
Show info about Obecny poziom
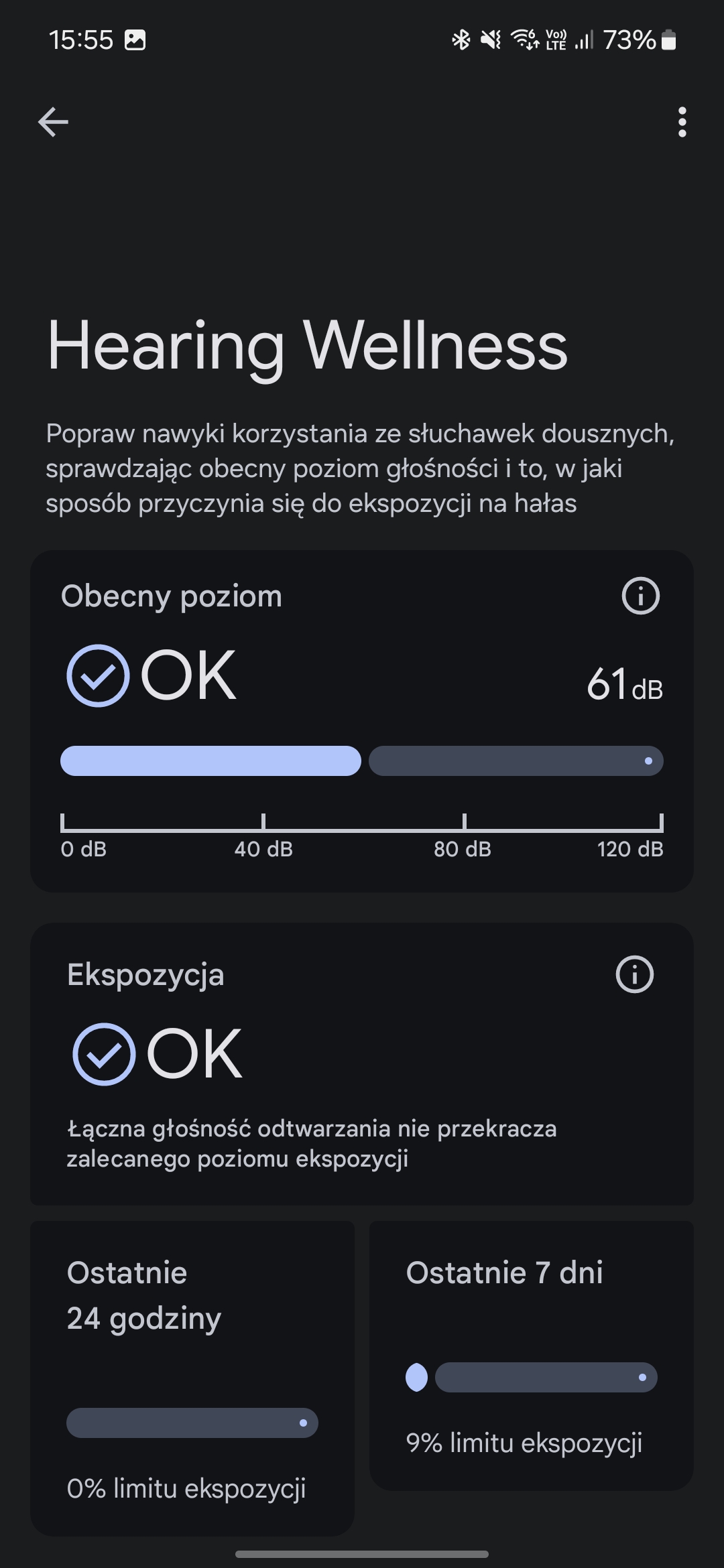pos(641,596)
